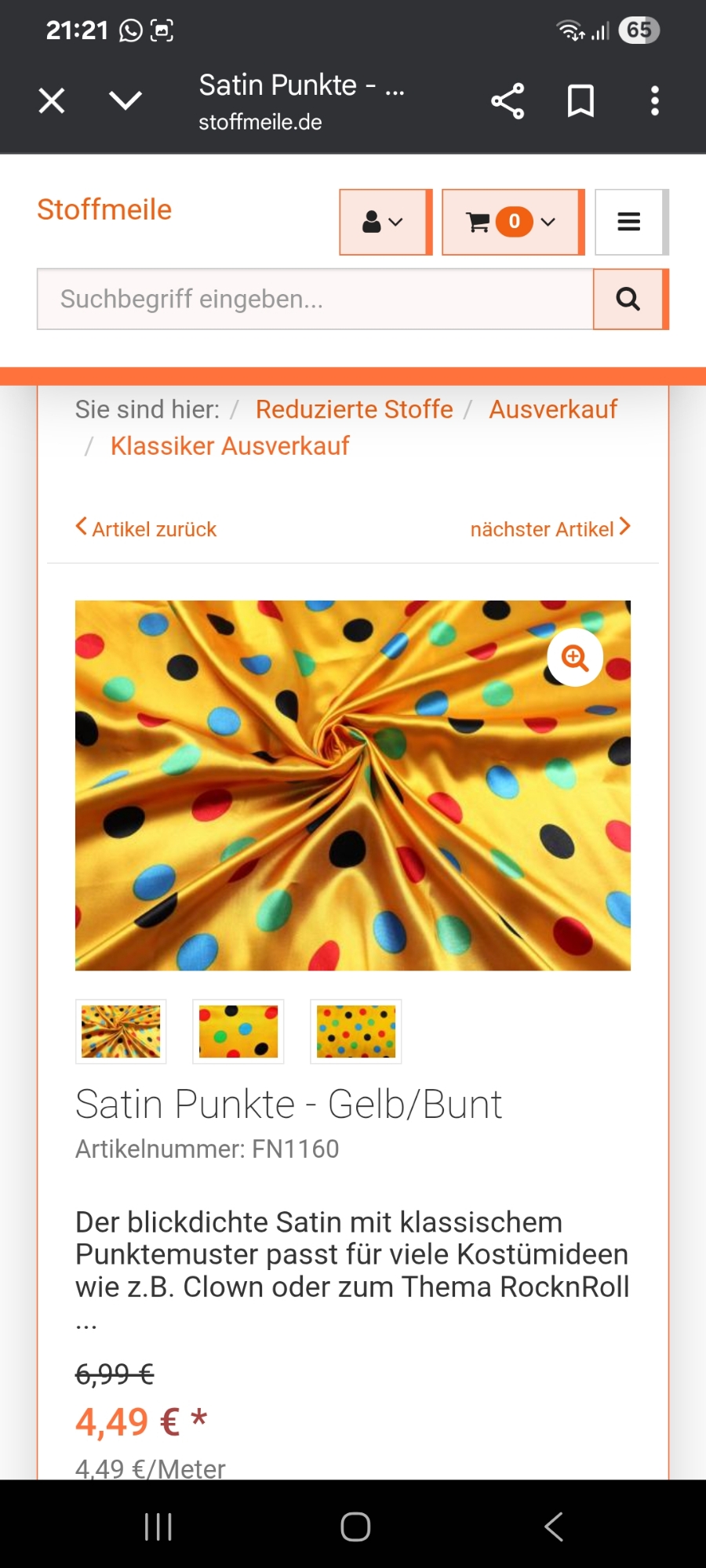Go to Stoffmeile home via logo link

coord(104,210)
